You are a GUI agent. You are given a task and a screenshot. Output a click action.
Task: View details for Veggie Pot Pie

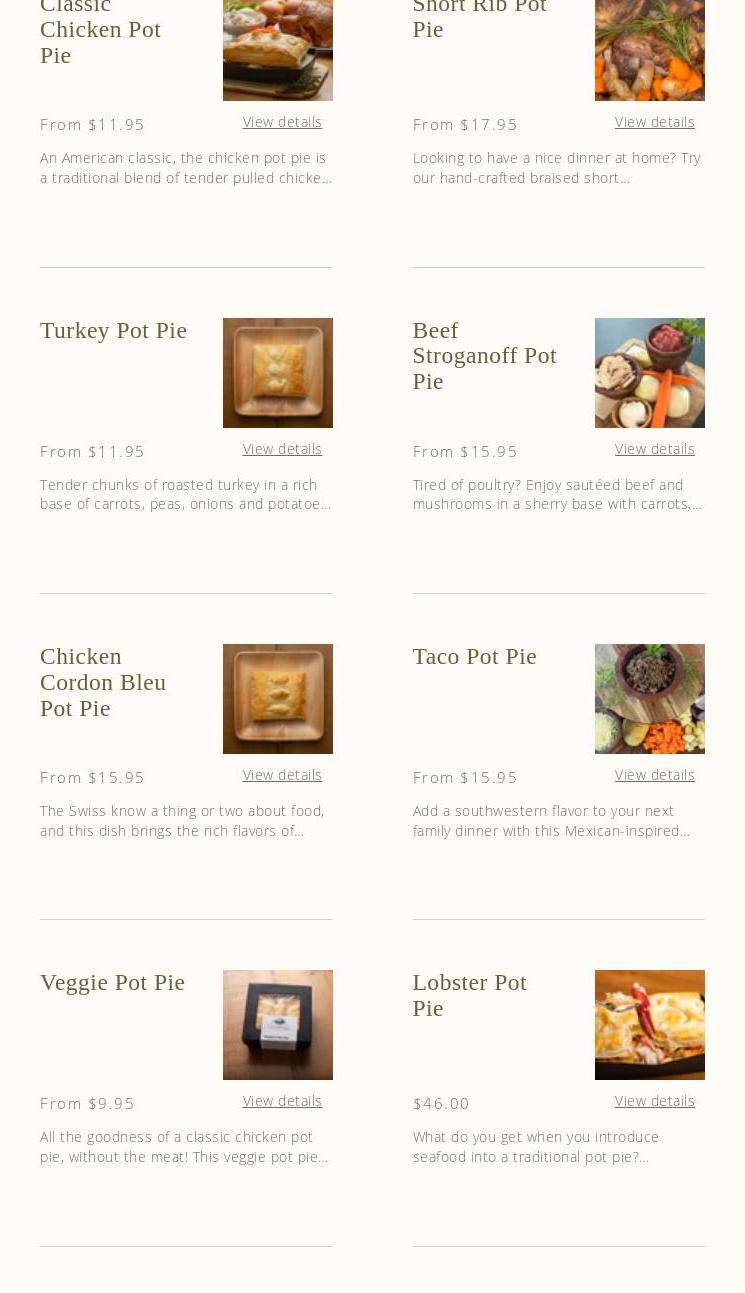(x=282, y=1101)
